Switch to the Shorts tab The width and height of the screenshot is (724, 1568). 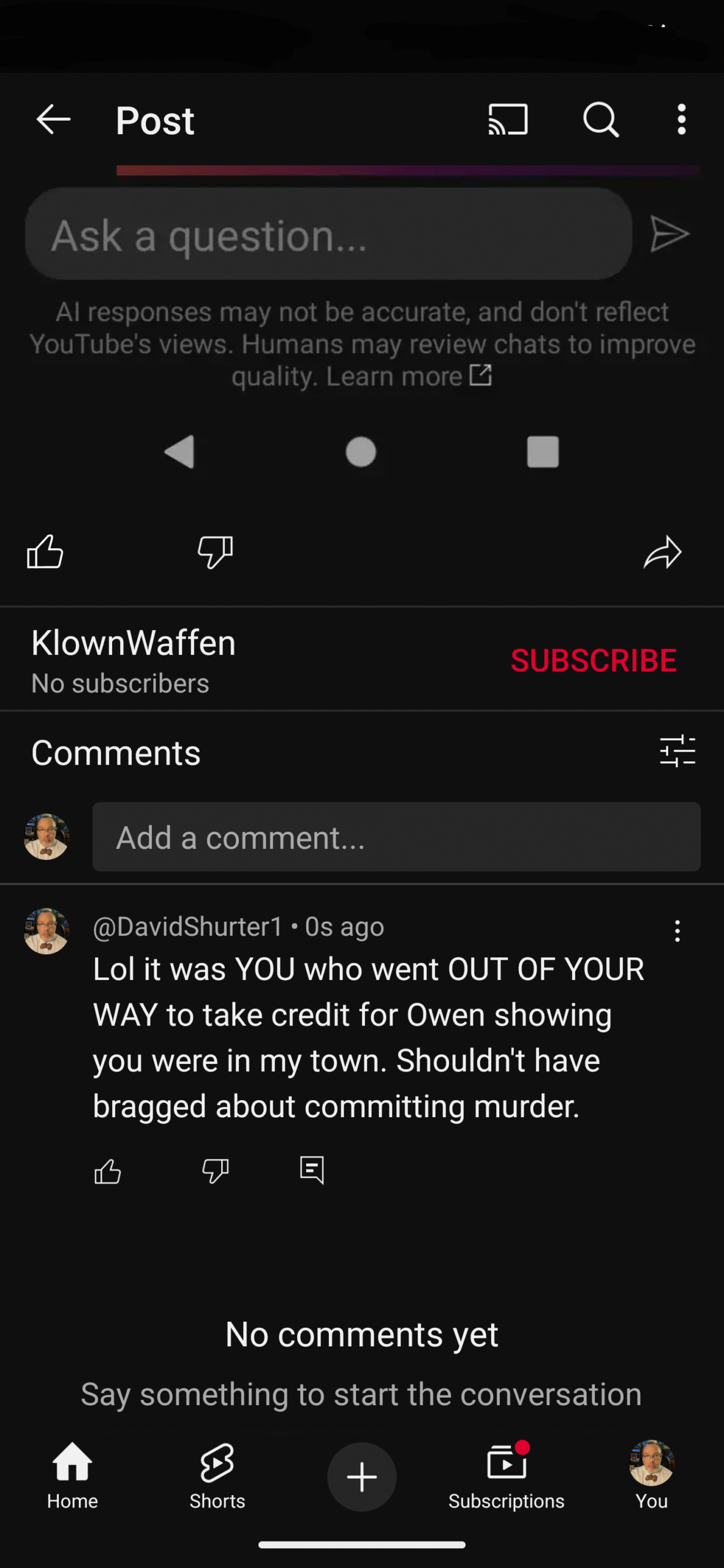pos(217,1476)
